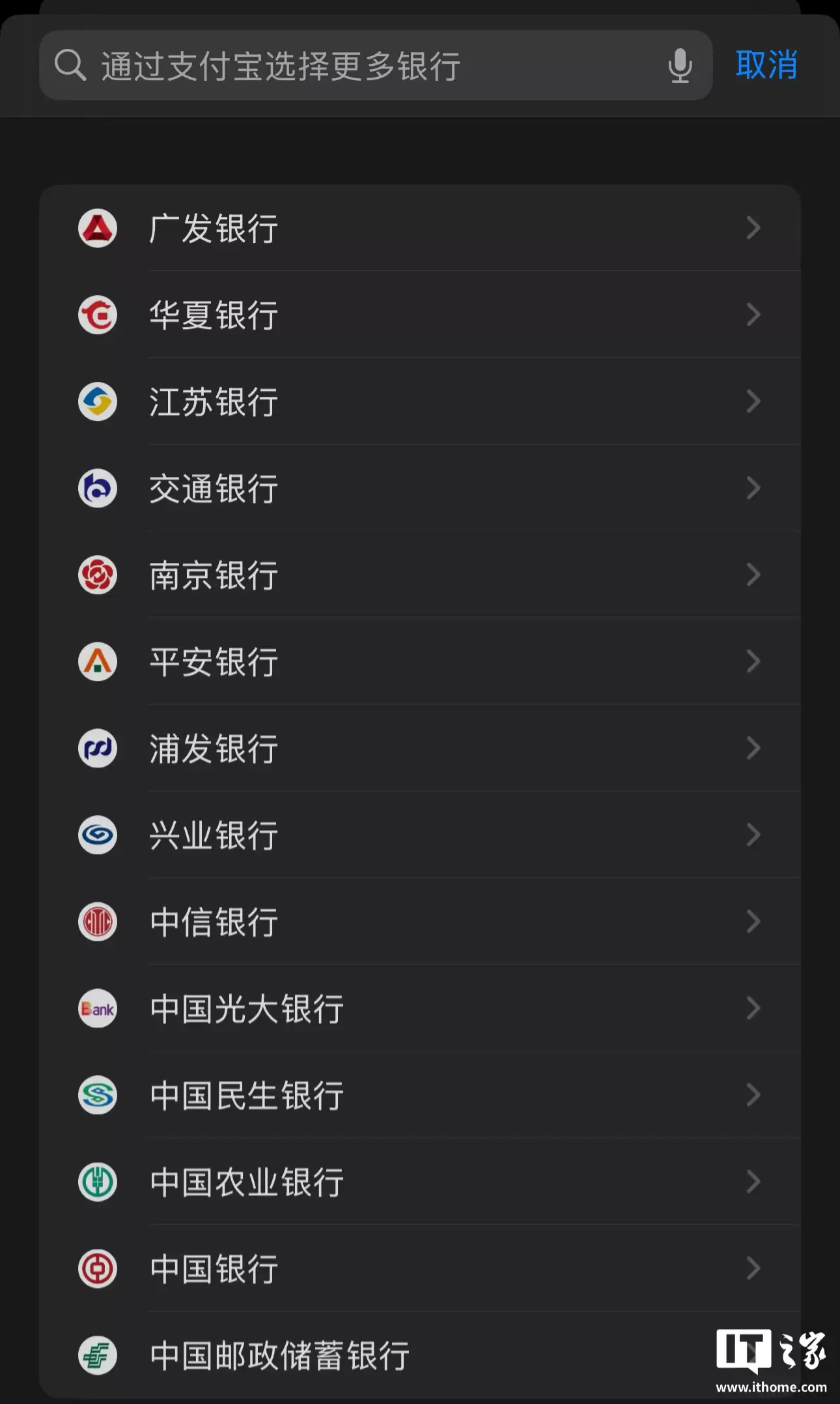Tap the 江苏银行 logo icon
Image resolution: width=840 pixels, height=1404 pixels.
point(97,401)
